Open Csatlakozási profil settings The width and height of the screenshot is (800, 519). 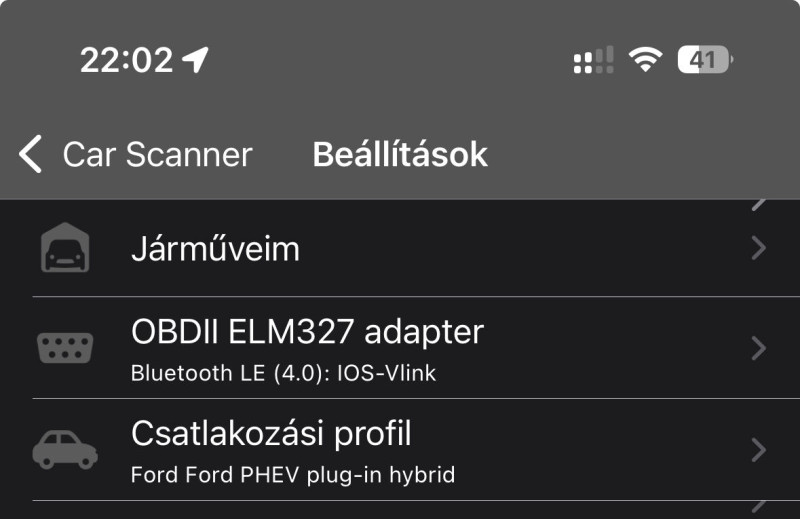[x=400, y=450]
